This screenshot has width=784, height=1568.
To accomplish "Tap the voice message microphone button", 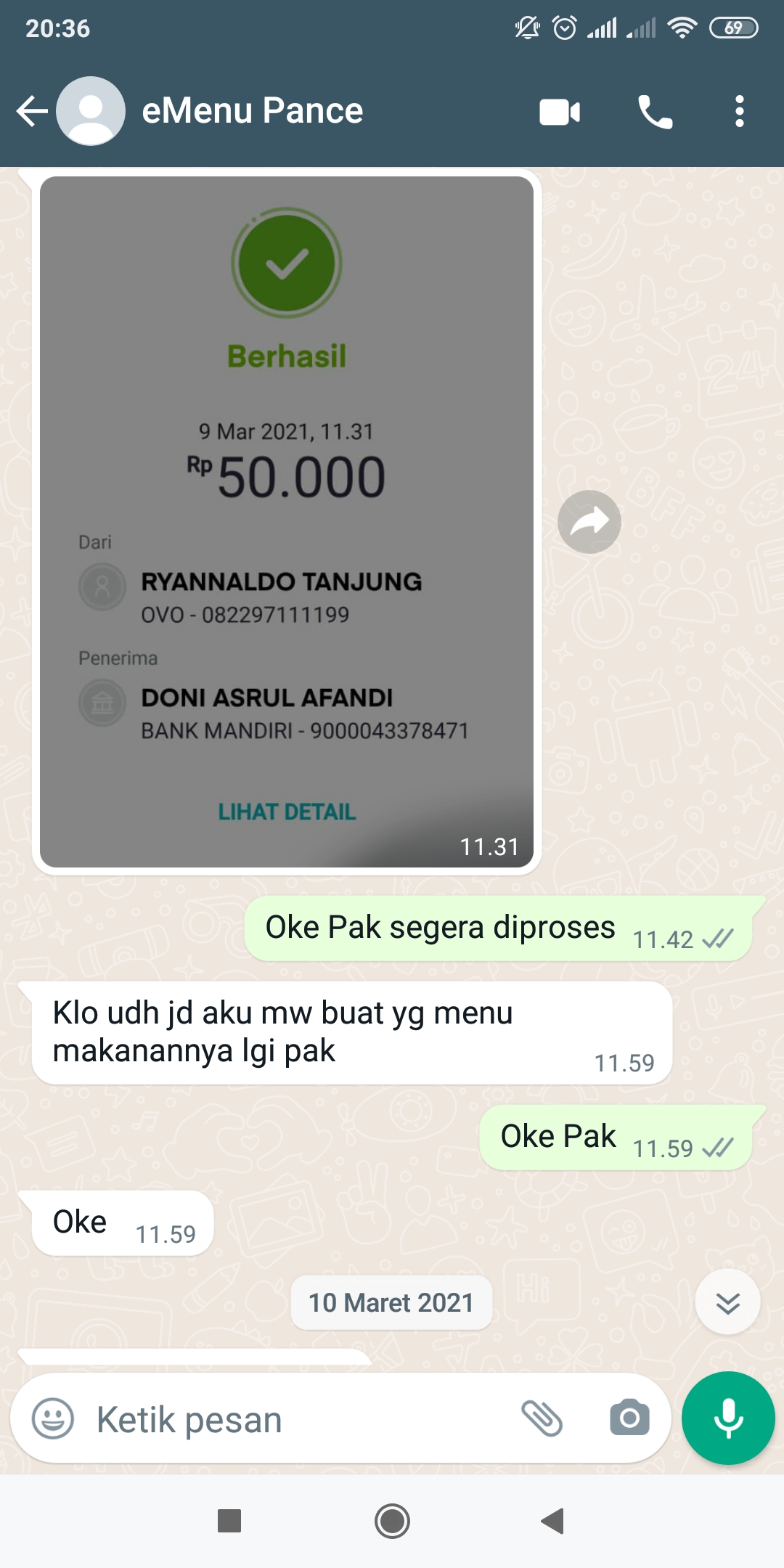I will (728, 1418).
